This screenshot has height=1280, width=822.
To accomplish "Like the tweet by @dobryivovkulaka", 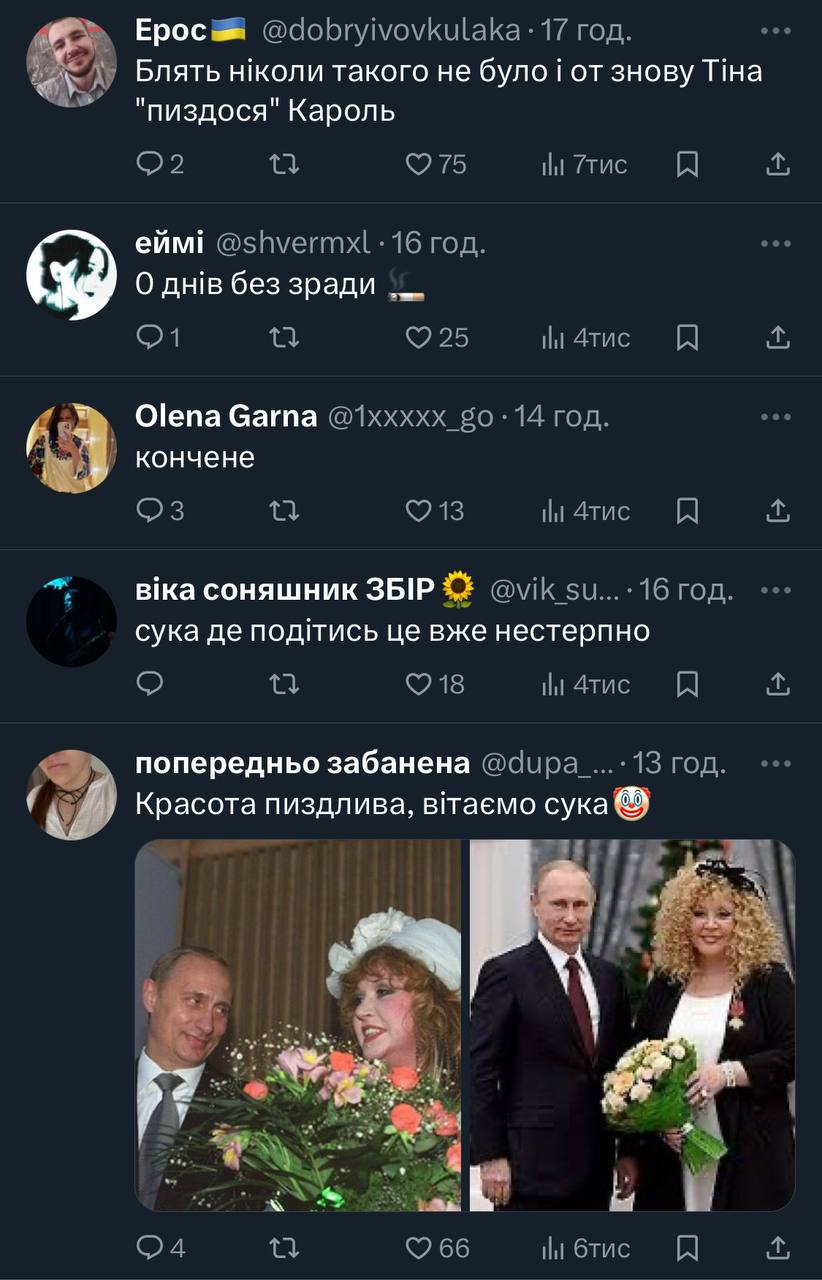I will (x=418, y=164).
